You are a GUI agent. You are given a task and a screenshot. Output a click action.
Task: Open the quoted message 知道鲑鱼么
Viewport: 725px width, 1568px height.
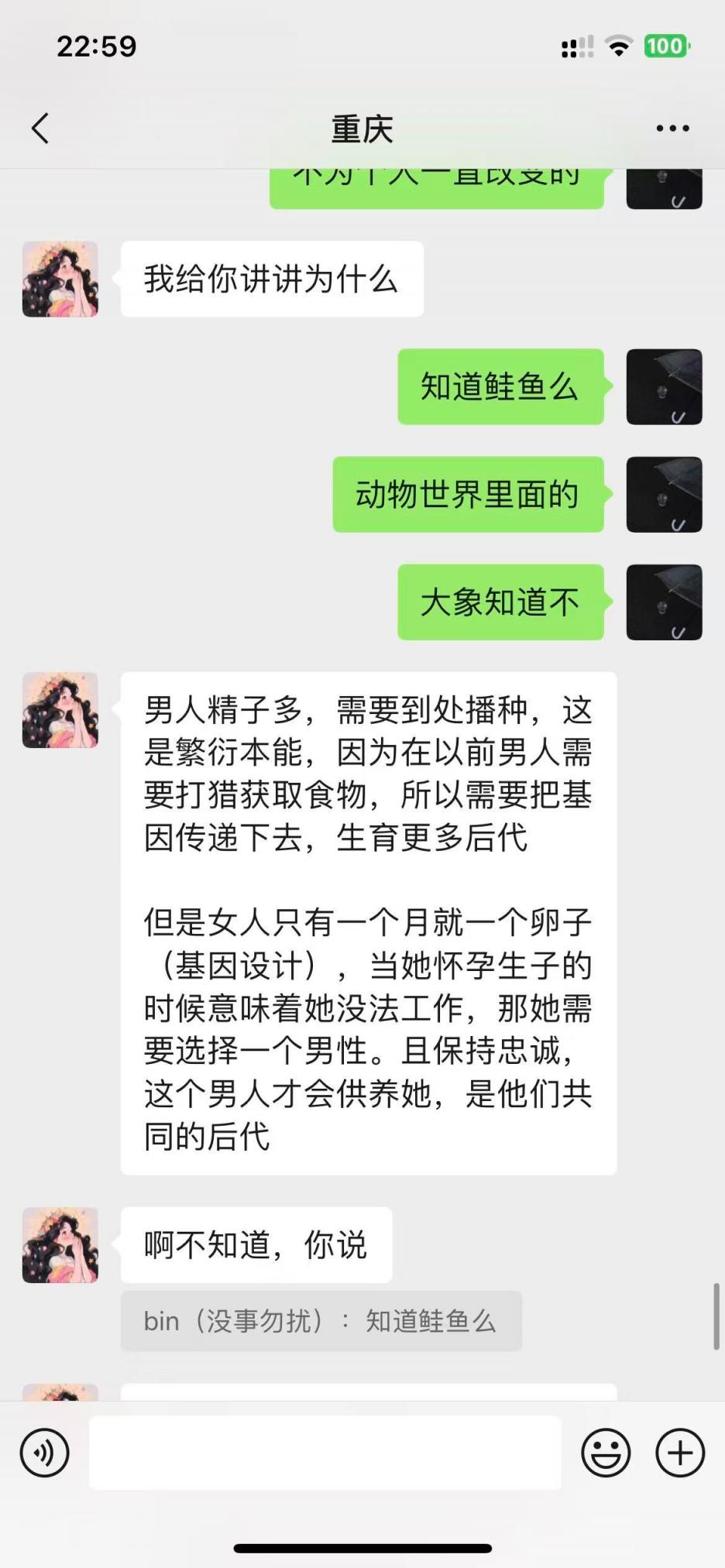321,1321
